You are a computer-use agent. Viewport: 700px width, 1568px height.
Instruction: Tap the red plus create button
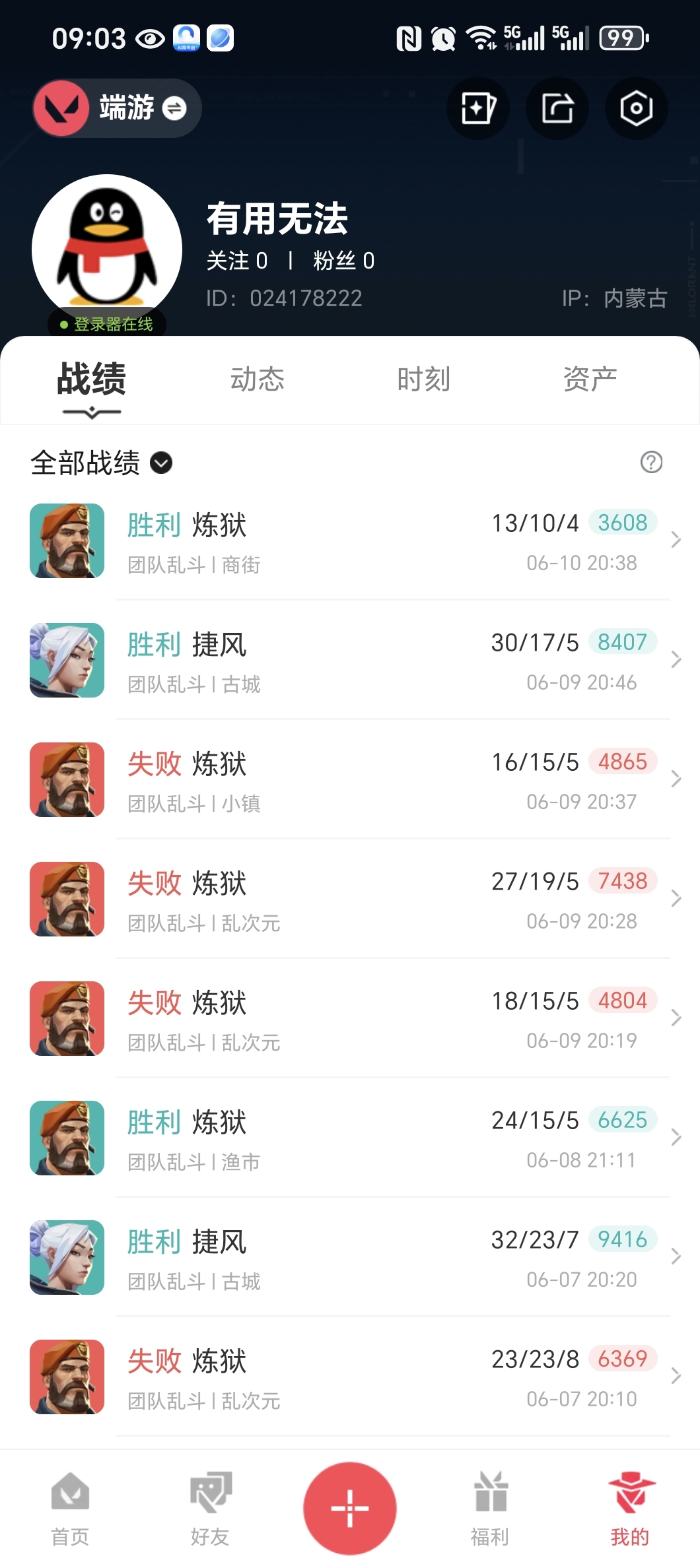pos(350,1508)
